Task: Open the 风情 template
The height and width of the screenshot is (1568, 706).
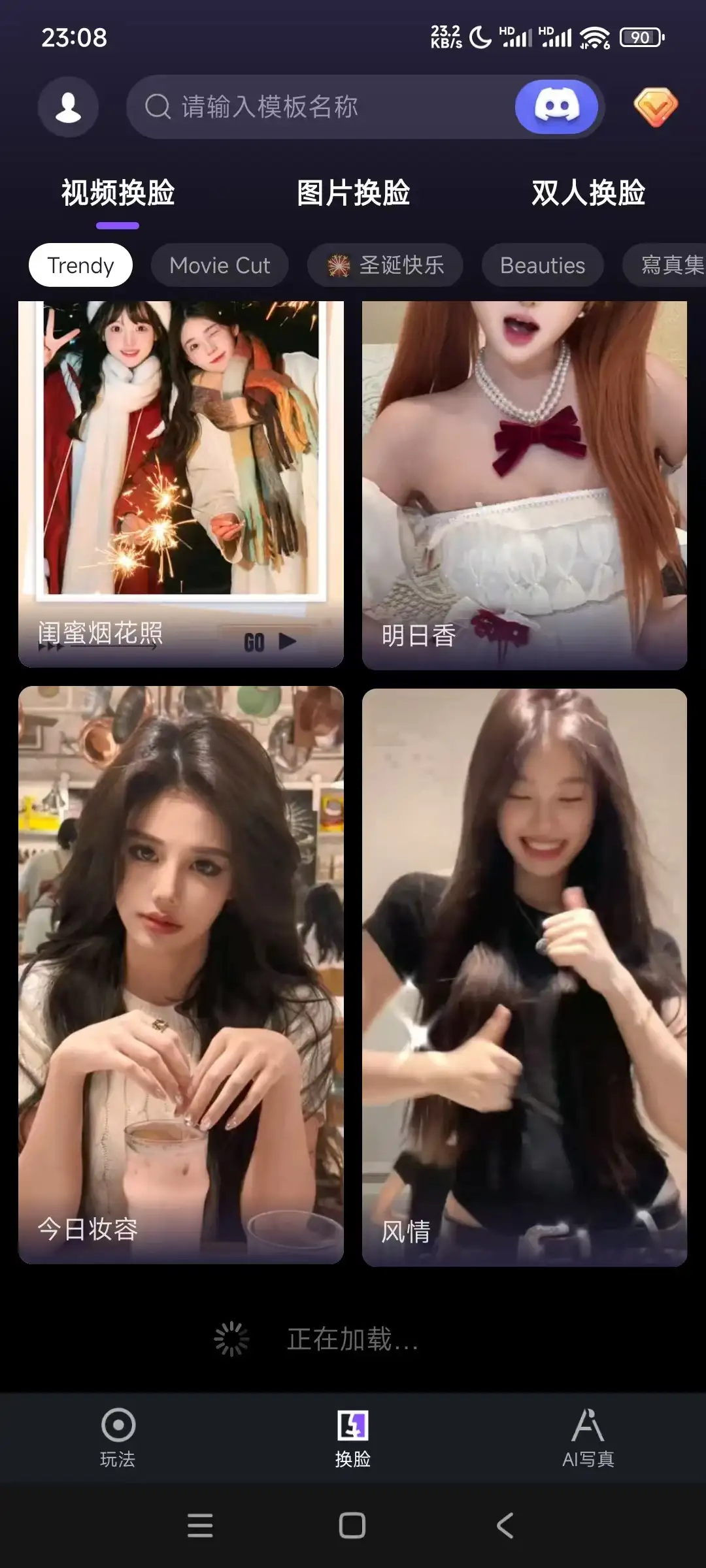Action: click(x=524, y=977)
